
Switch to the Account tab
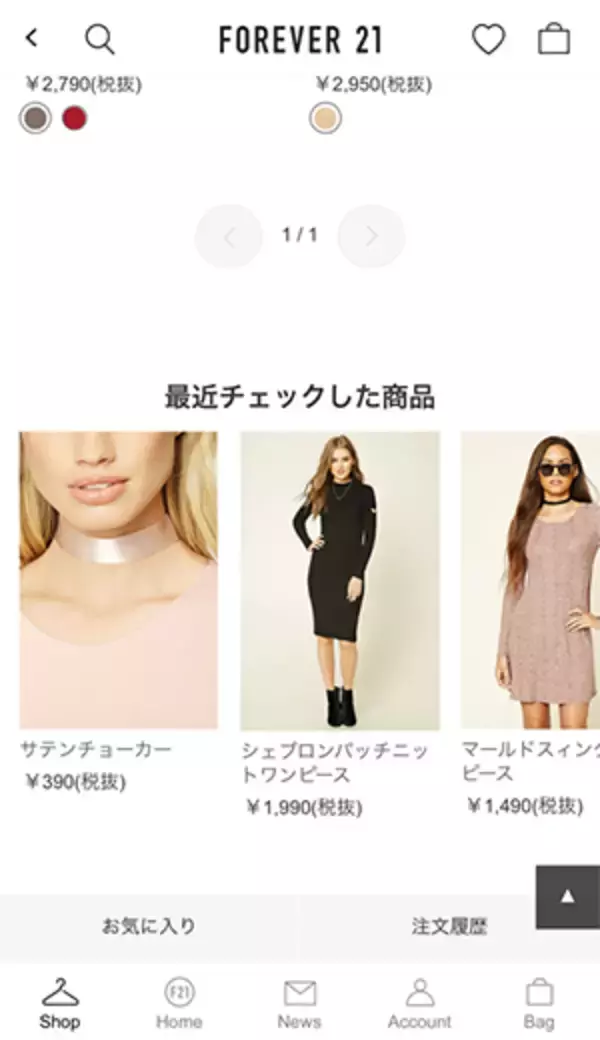click(419, 1003)
